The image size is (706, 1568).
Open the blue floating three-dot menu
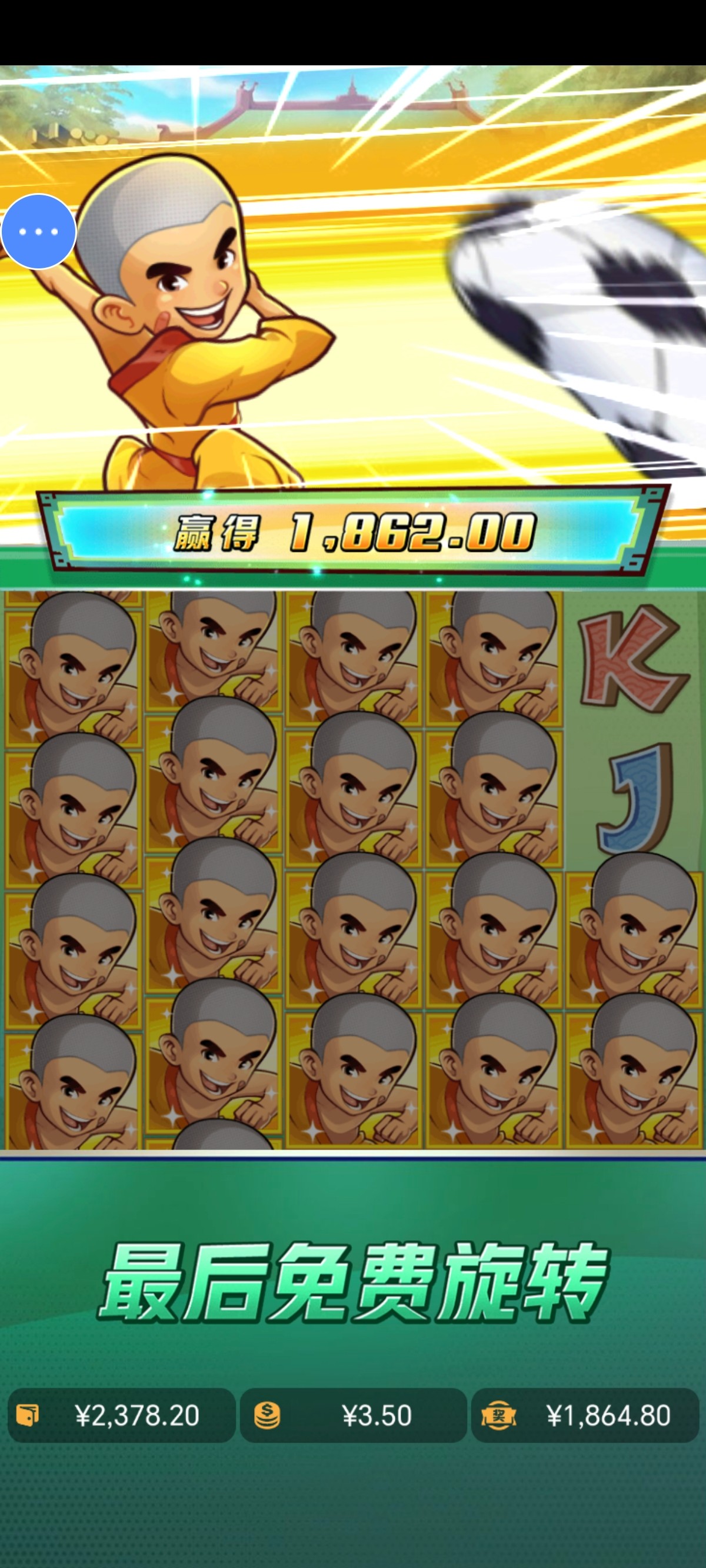pos(38,231)
